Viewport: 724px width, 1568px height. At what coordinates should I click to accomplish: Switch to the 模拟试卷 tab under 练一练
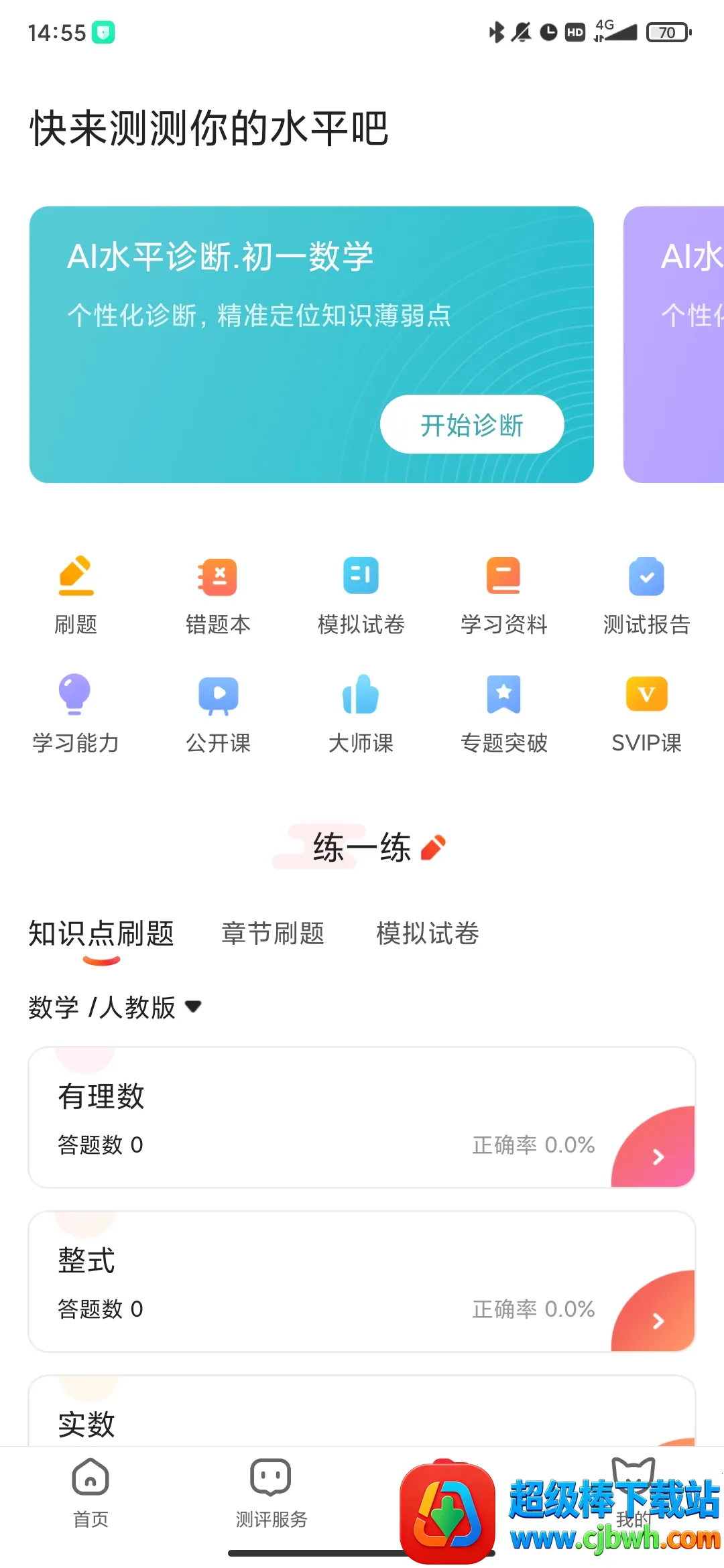tap(428, 933)
